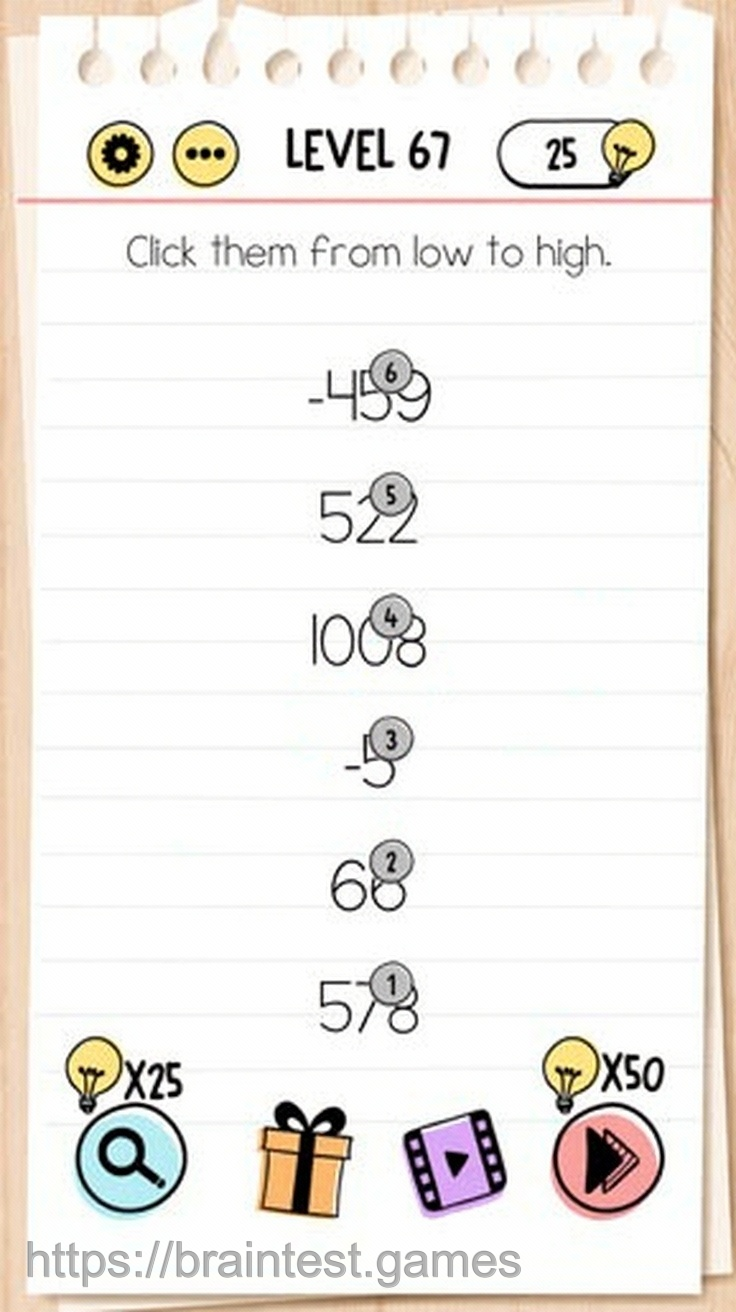Select the number 1008

coord(367,640)
